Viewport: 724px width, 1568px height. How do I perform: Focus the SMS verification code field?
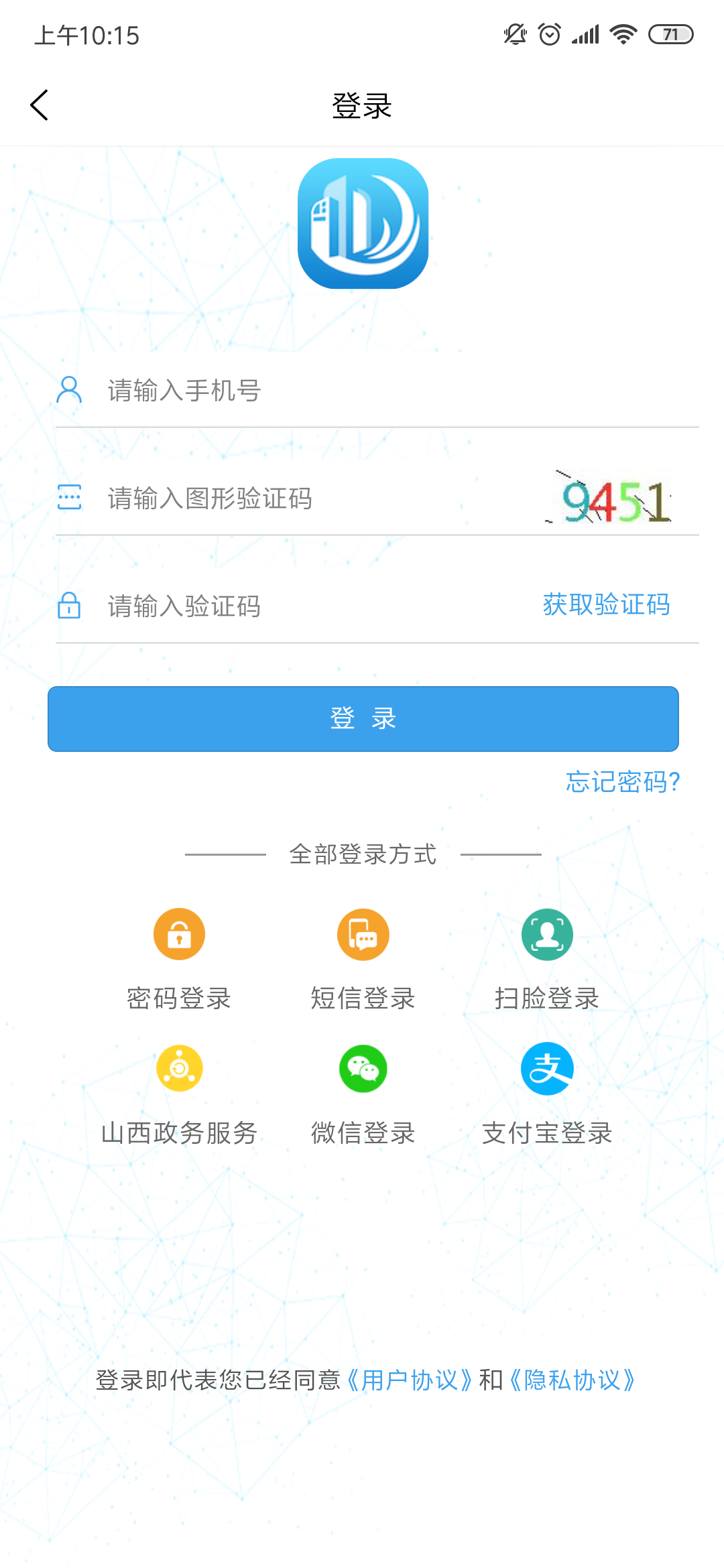point(302,606)
